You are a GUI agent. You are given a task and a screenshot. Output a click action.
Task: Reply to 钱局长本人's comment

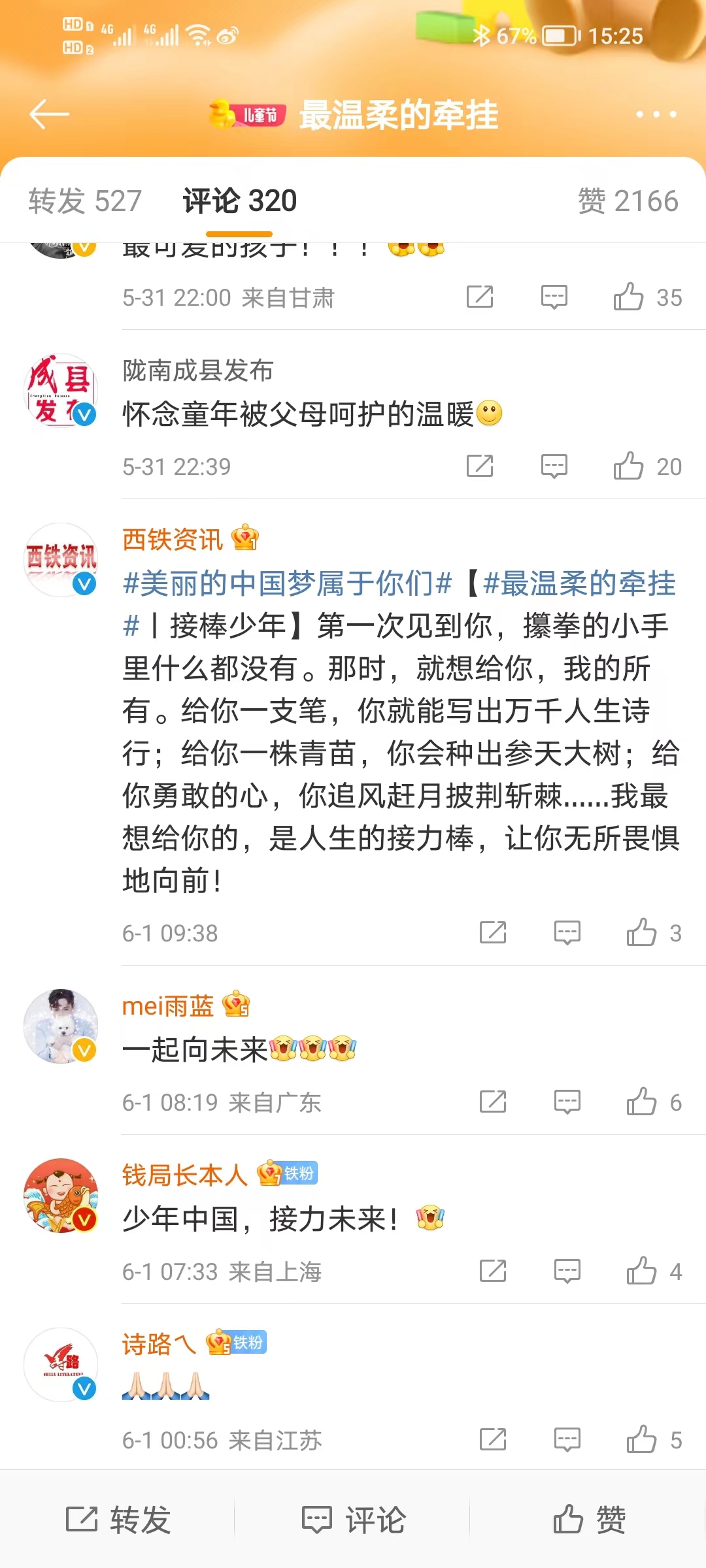click(x=567, y=1271)
